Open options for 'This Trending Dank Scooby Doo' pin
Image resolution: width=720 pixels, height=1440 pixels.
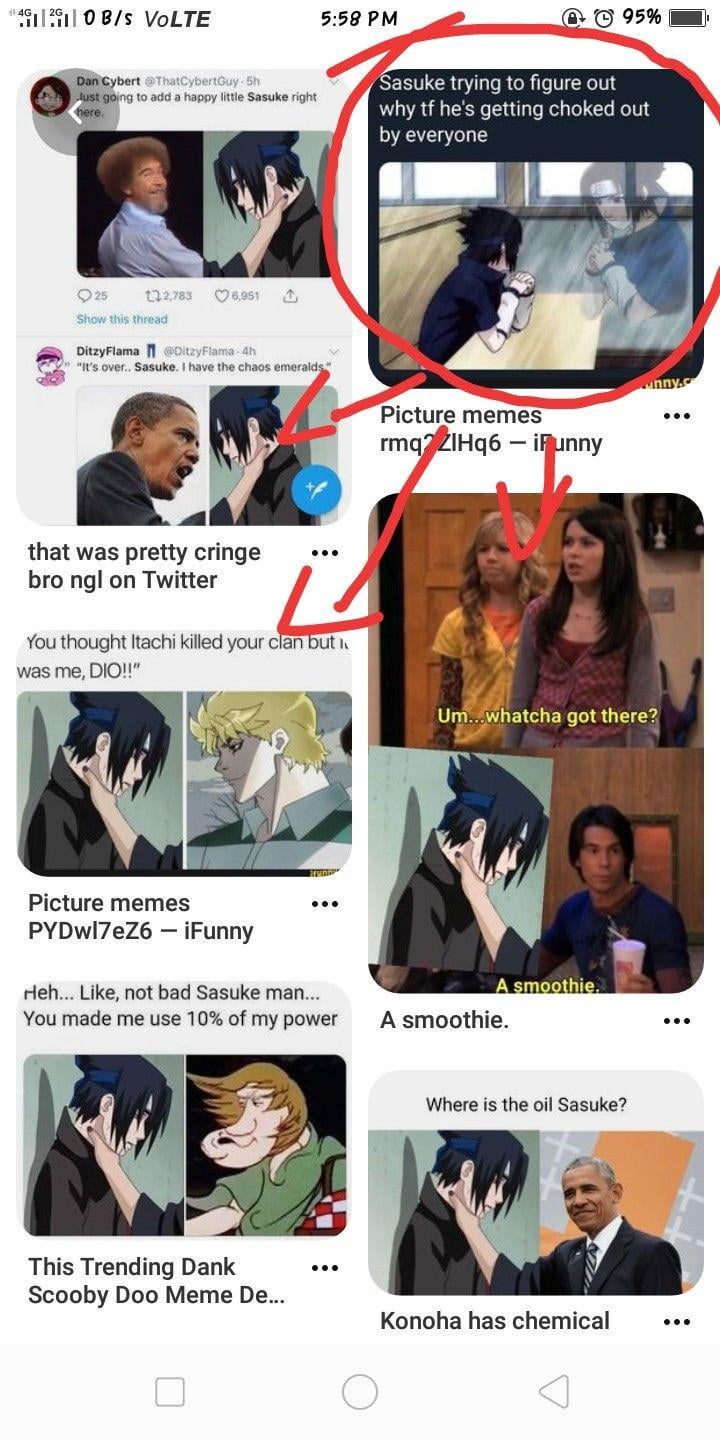point(325,1268)
